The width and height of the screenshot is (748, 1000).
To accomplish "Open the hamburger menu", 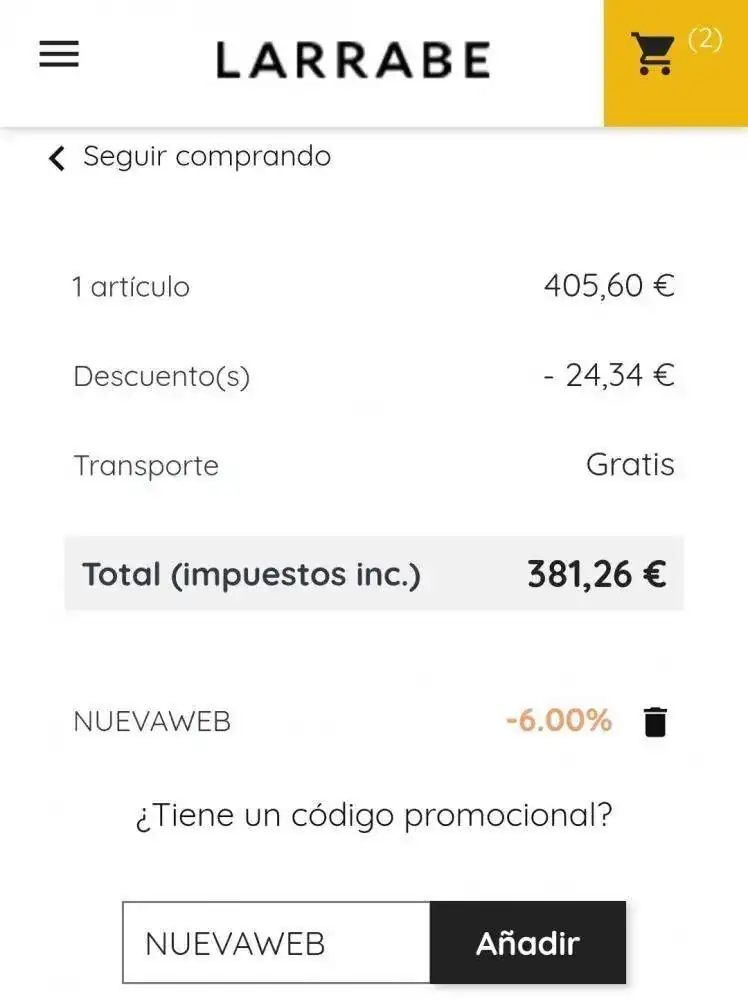I will [59, 56].
